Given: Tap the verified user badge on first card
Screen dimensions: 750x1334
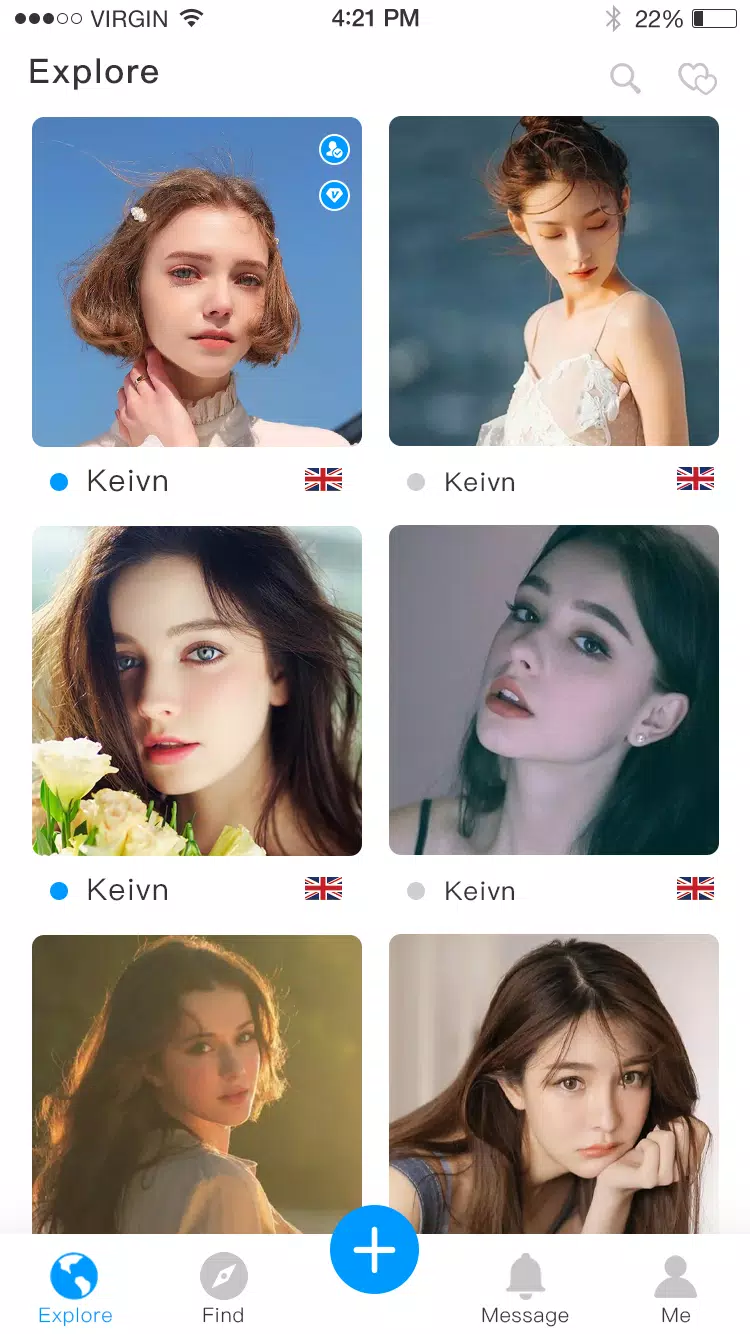Looking at the screenshot, I should pos(334,150).
